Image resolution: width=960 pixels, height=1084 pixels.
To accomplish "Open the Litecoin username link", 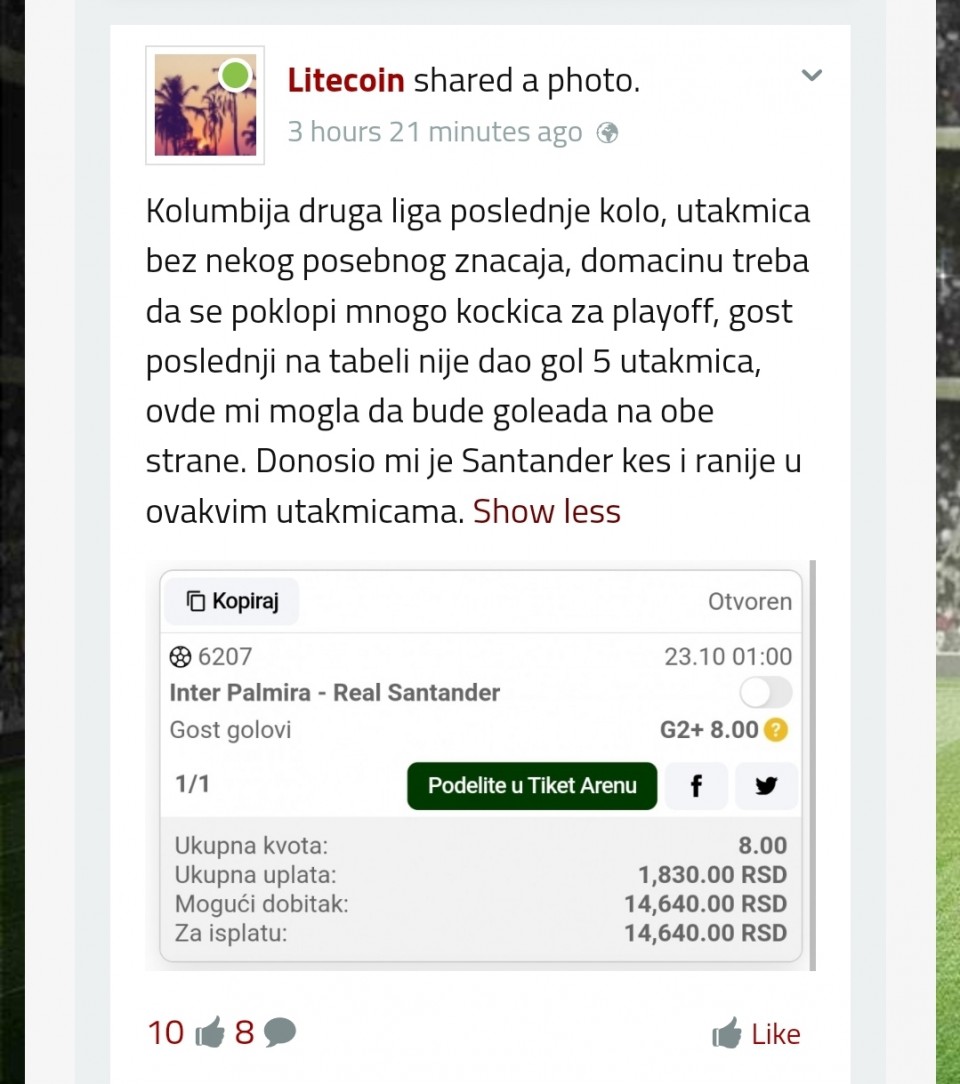I will coord(346,81).
